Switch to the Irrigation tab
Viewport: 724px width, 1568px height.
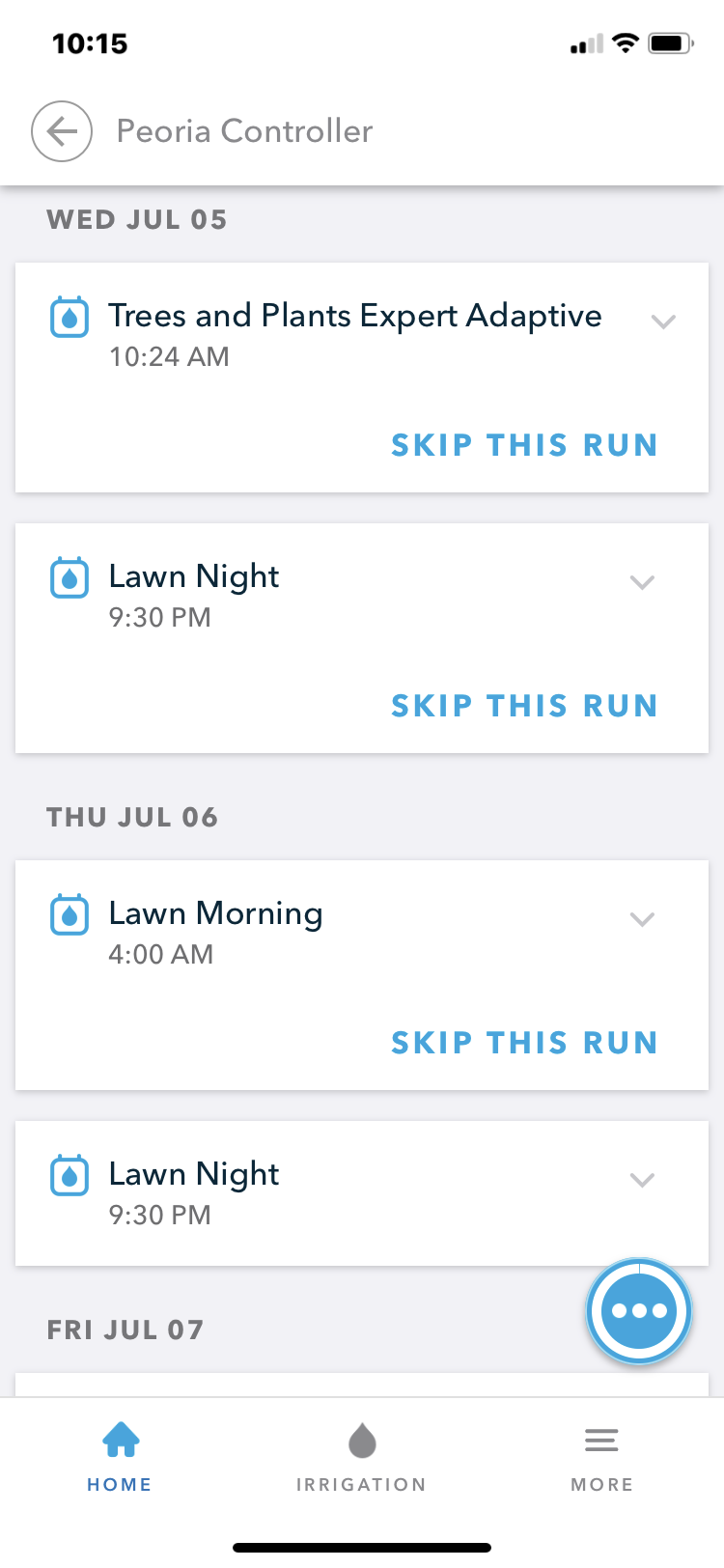point(361,1458)
